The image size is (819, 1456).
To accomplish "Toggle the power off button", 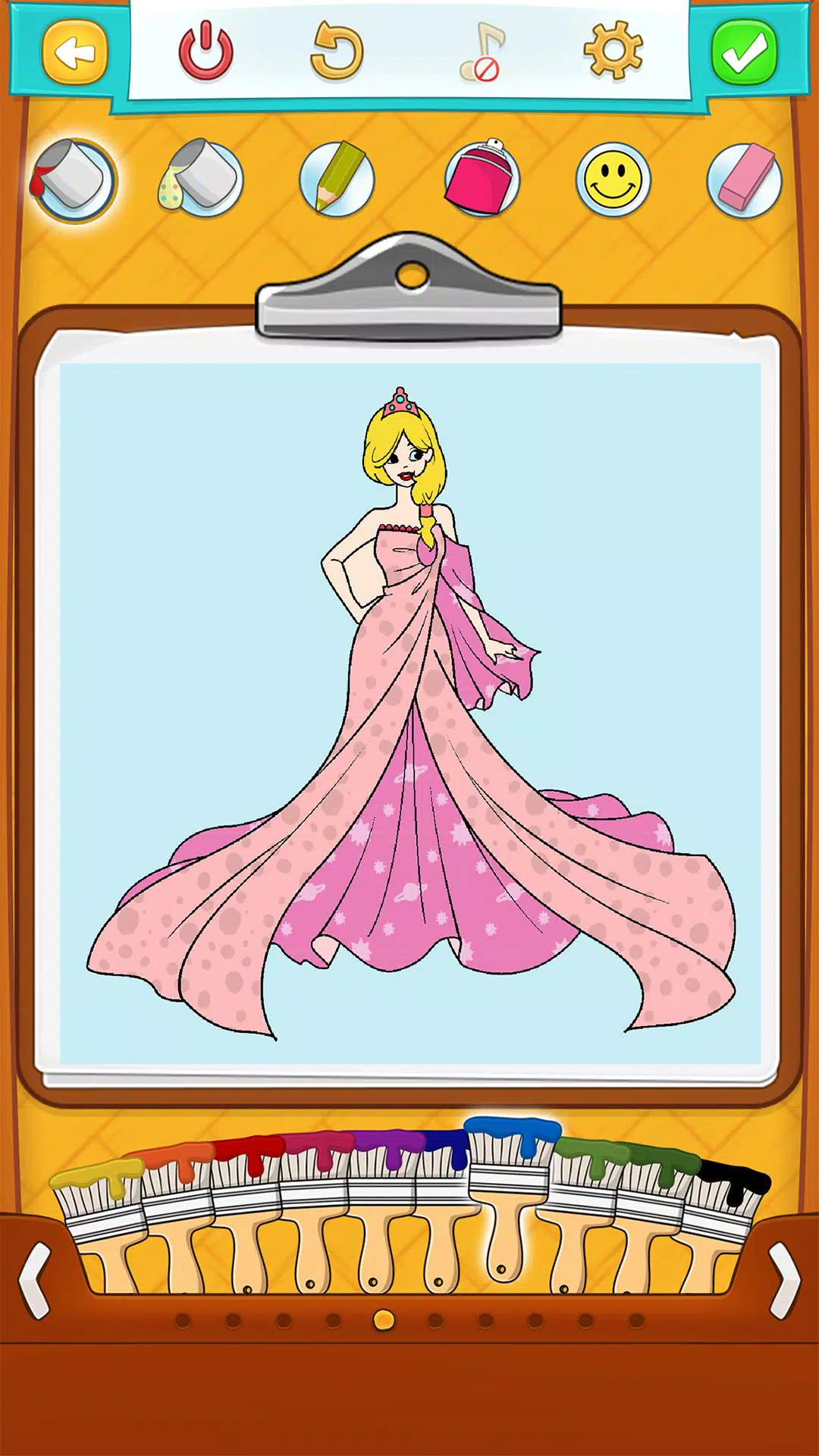I will pos(204,52).
